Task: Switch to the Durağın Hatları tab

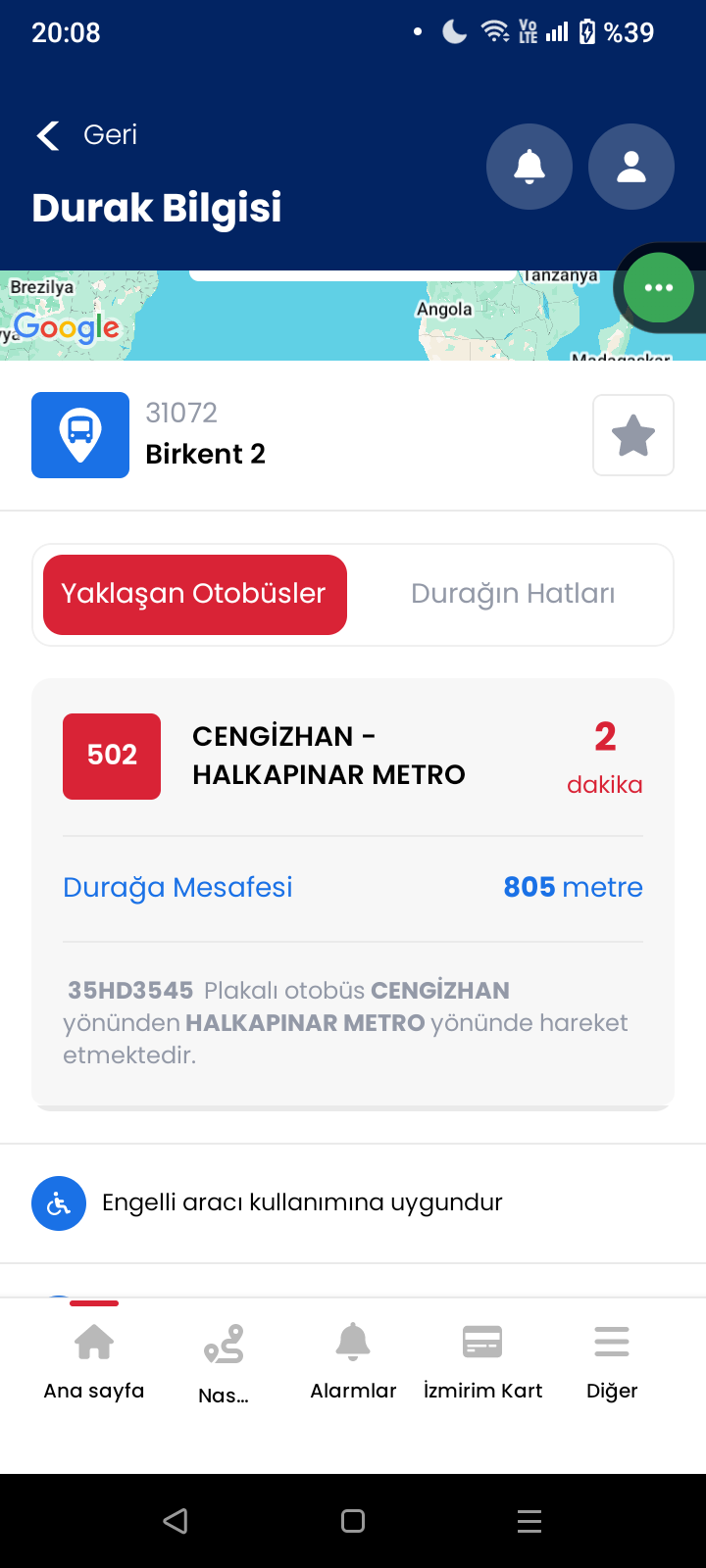Action: (x=513, y=594)
